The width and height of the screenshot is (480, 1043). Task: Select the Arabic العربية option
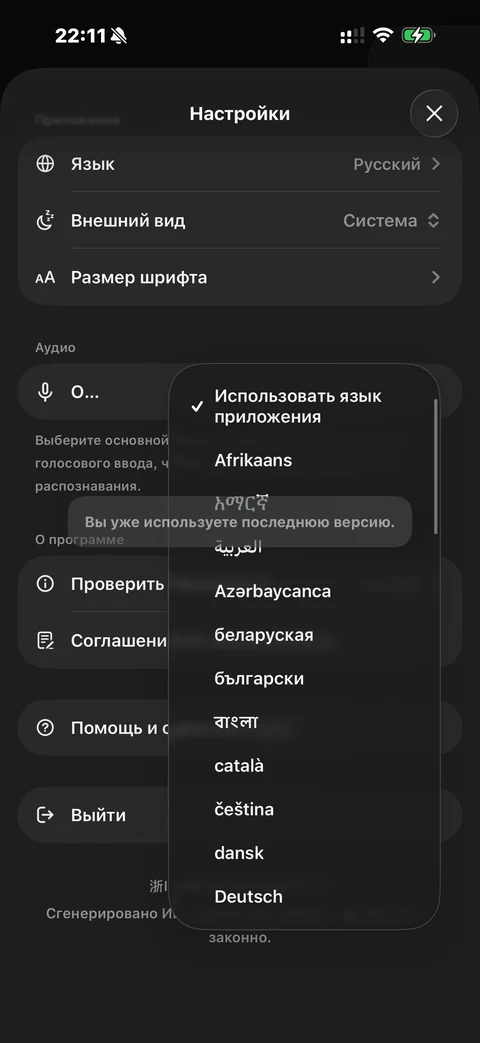[x=304, y=547]
